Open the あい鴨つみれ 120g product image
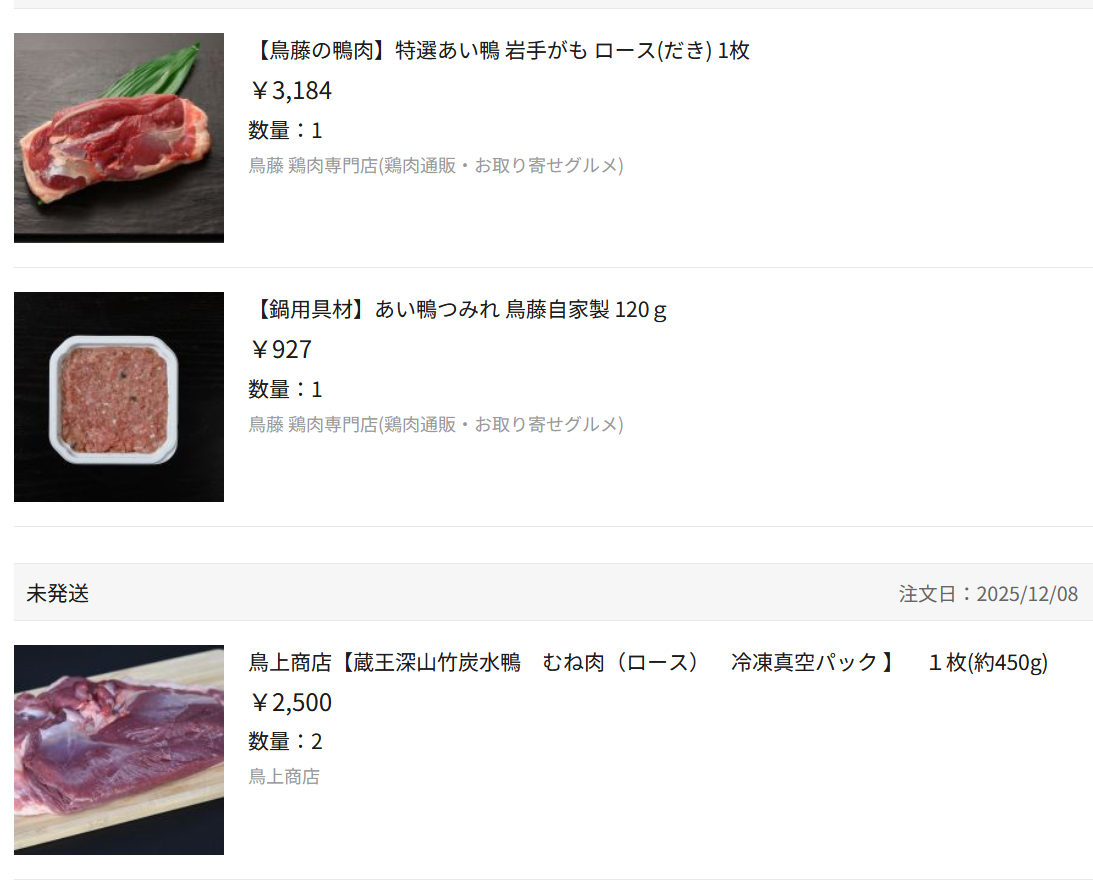Image resolution: width=1093 pixels, height=894 pixels. 118,396
